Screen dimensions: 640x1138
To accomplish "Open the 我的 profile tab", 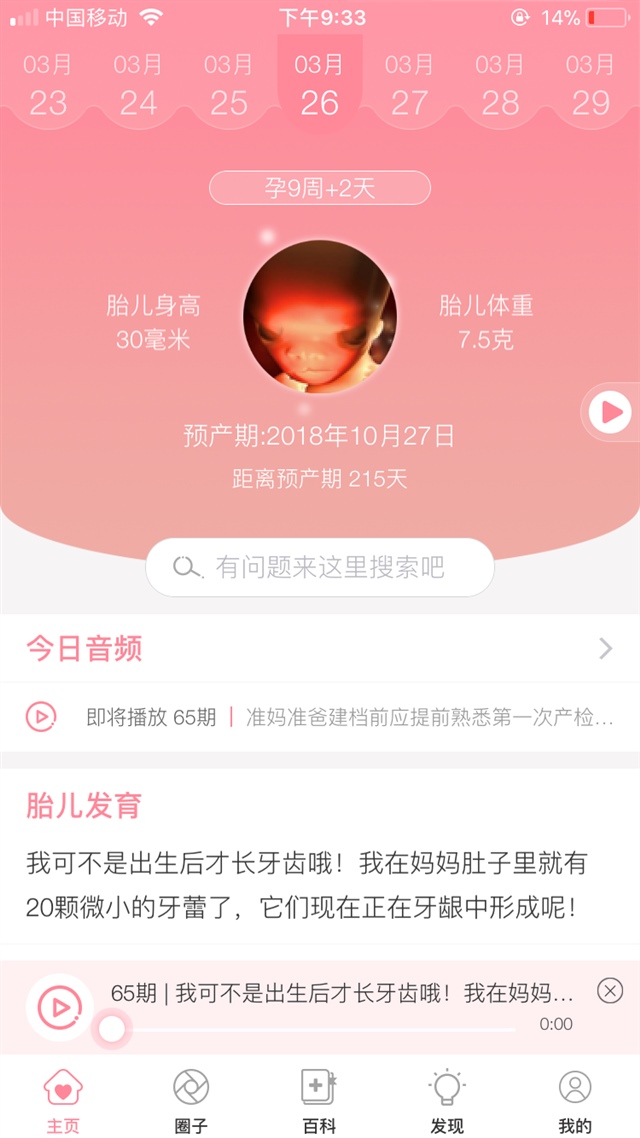I will [x=575, y=1098].
